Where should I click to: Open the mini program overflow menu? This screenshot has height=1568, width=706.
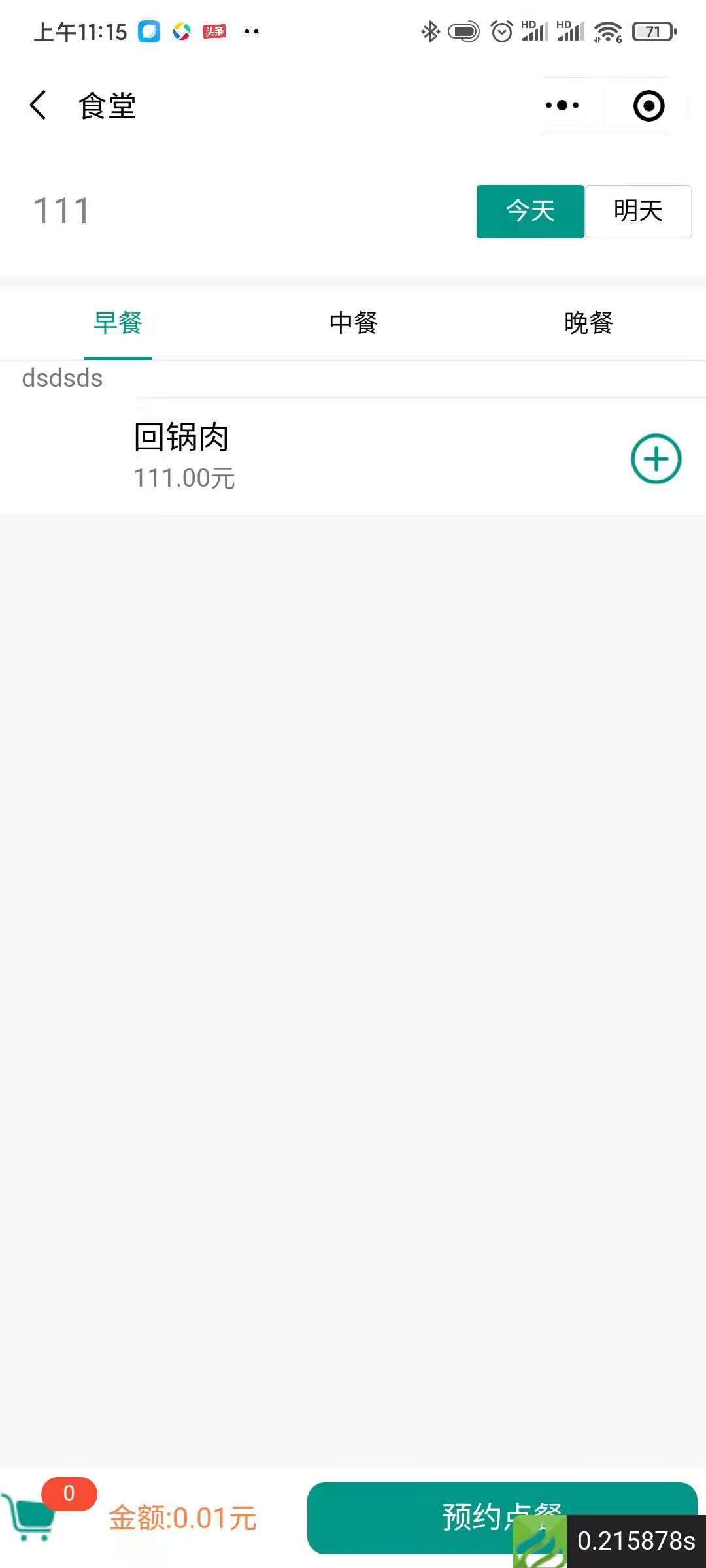tap(562, 105)
